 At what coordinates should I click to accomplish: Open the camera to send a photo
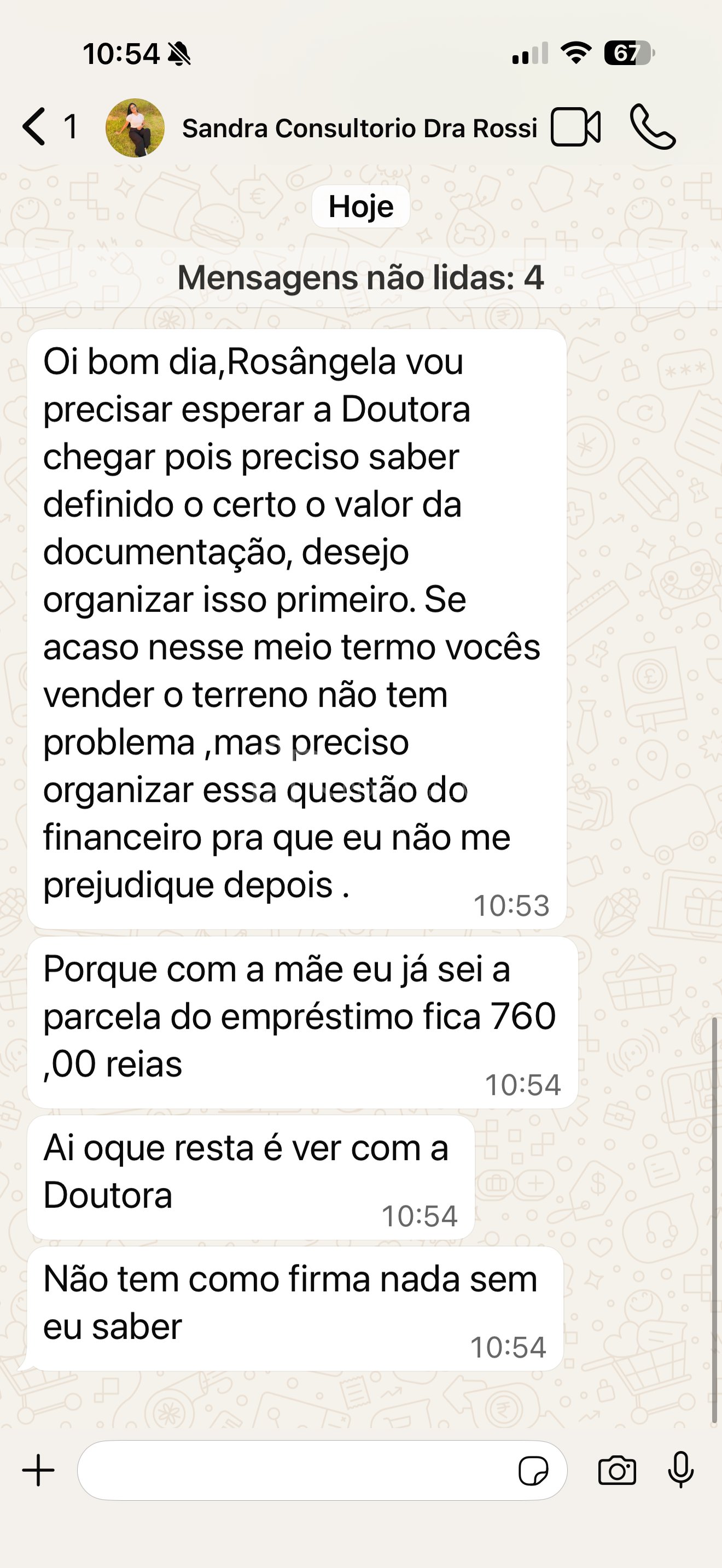[x=616, y=1471]
